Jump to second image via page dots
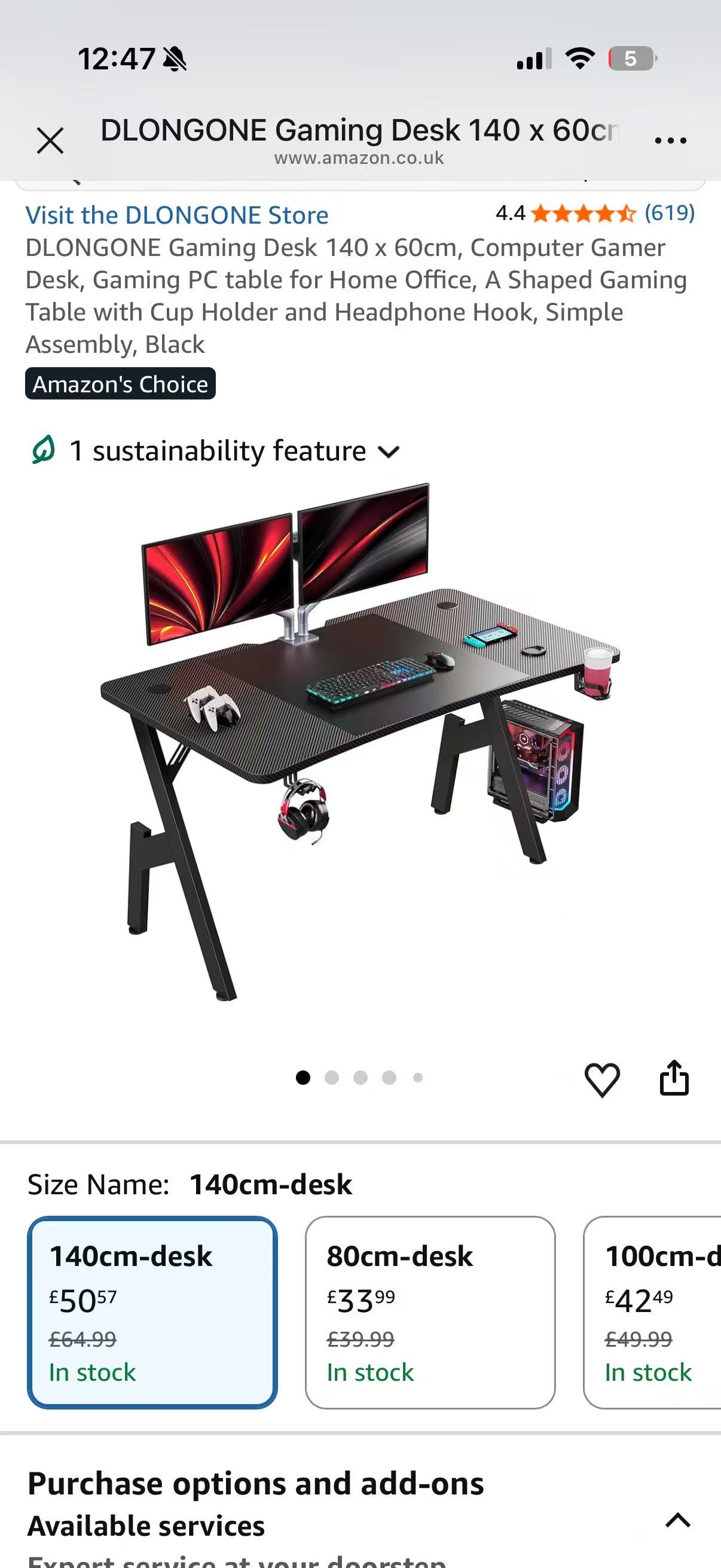 click(332, 1078)
